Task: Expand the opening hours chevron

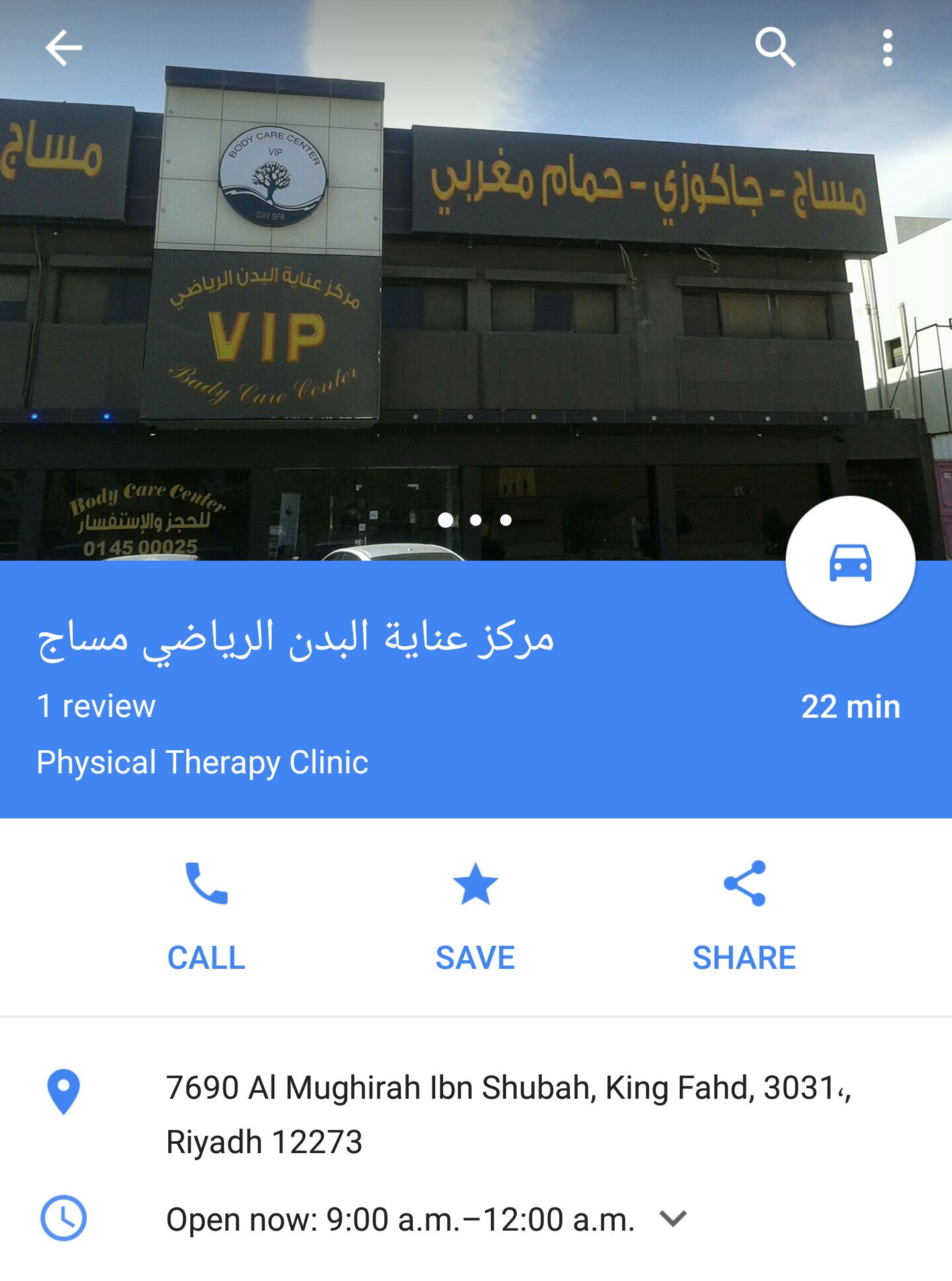Action: (672, 1218)
